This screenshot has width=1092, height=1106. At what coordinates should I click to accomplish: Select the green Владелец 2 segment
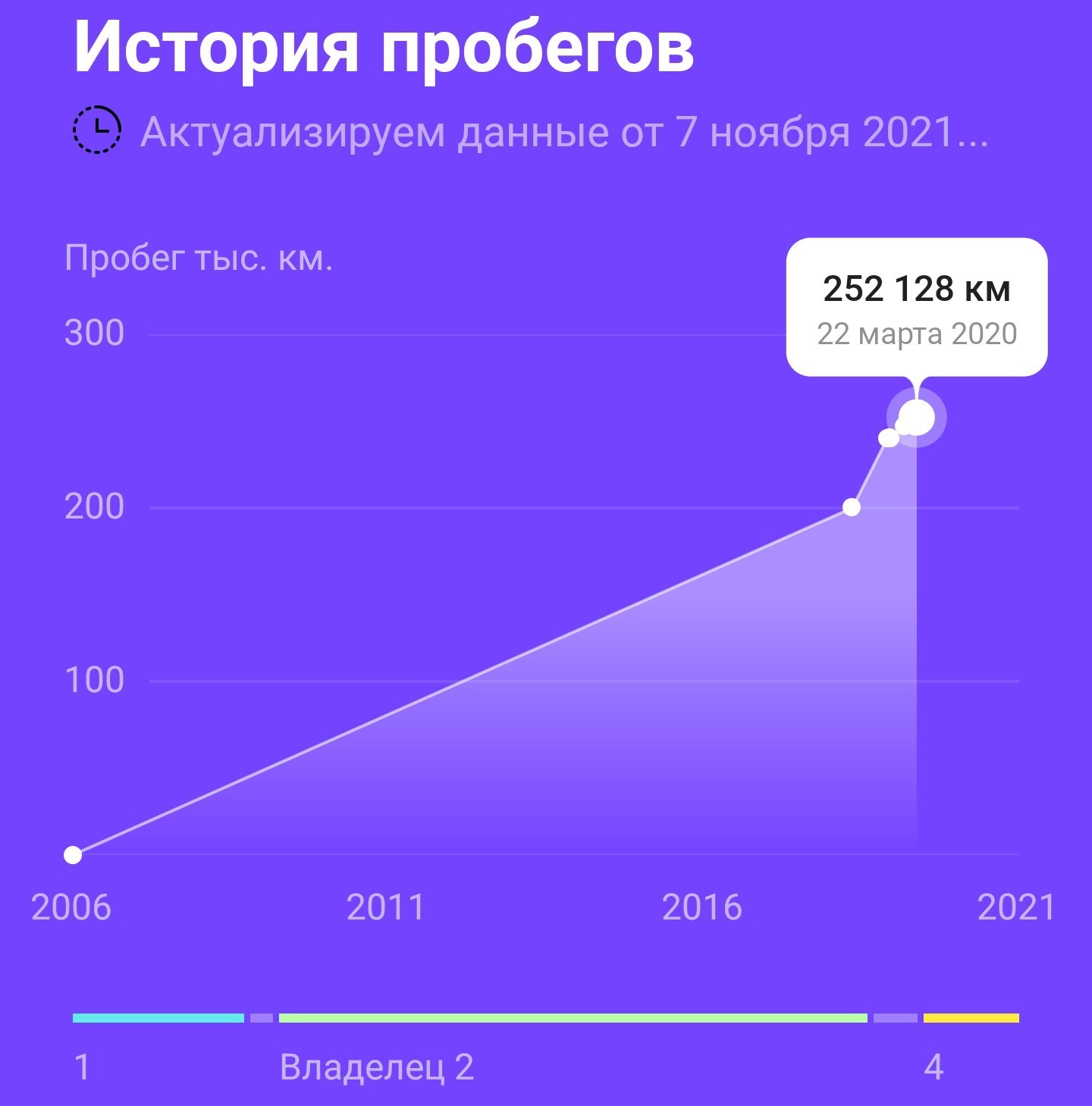573,1018
